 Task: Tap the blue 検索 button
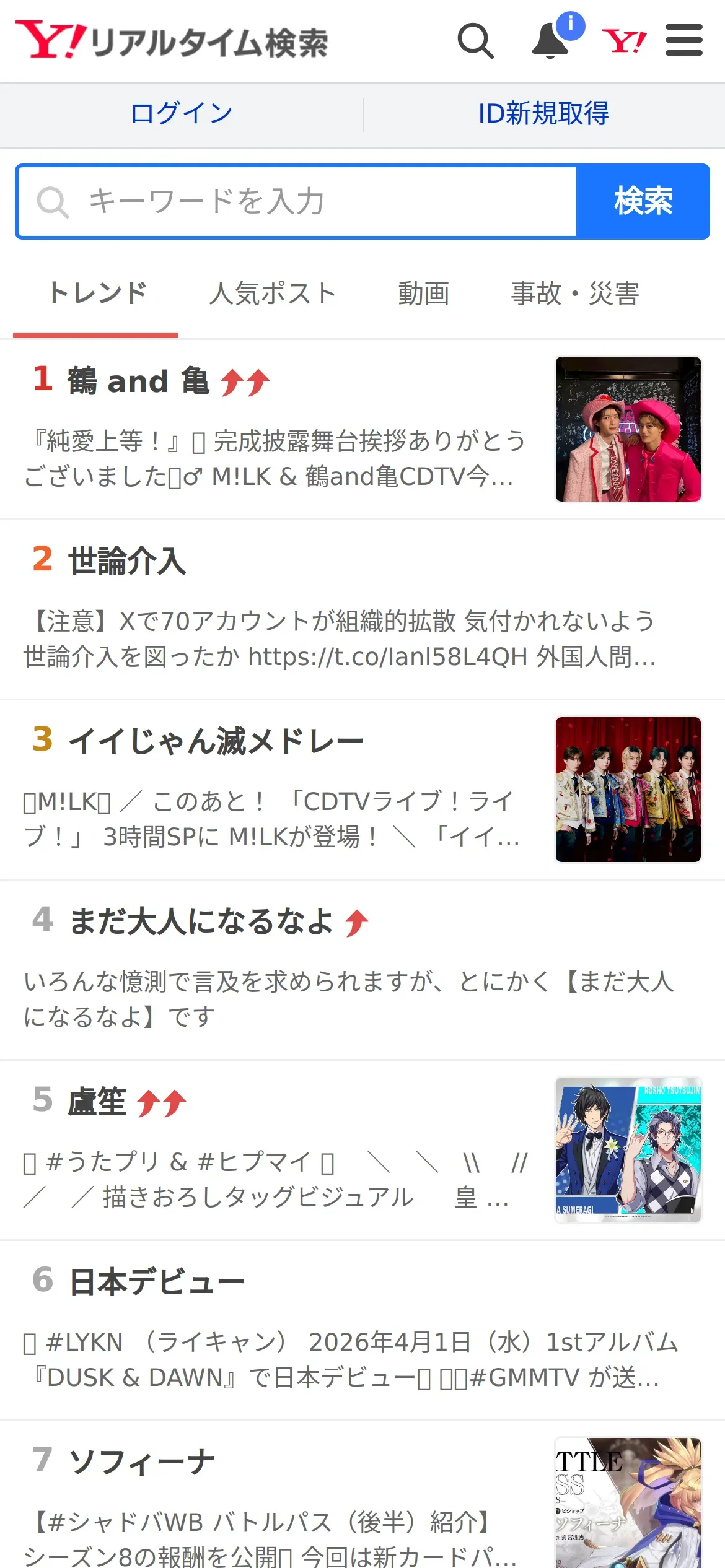(643, 202)
